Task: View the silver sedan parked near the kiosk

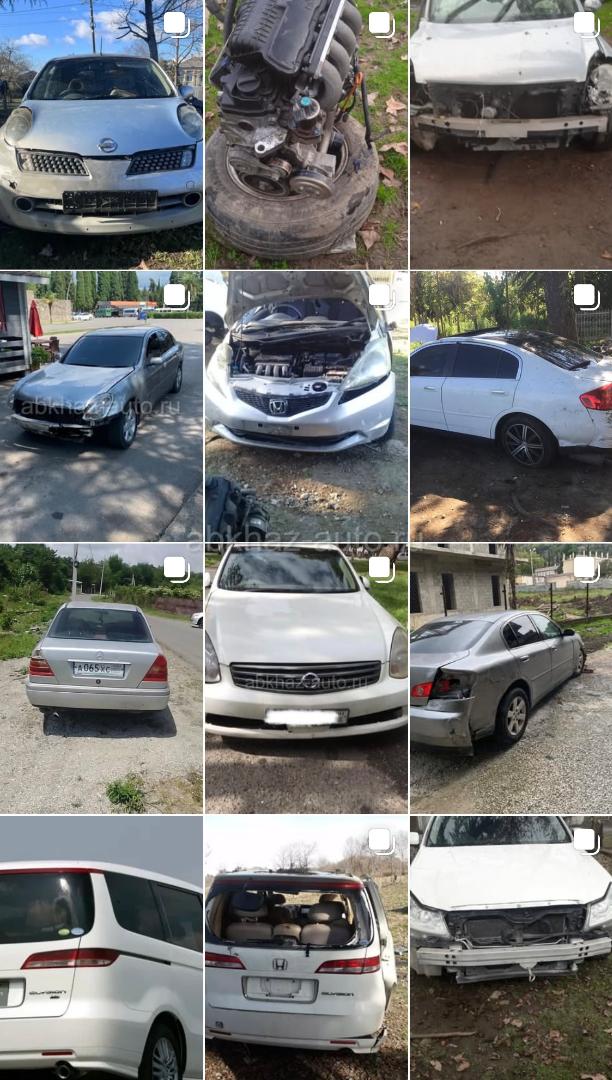Action: tap(100, 405)
